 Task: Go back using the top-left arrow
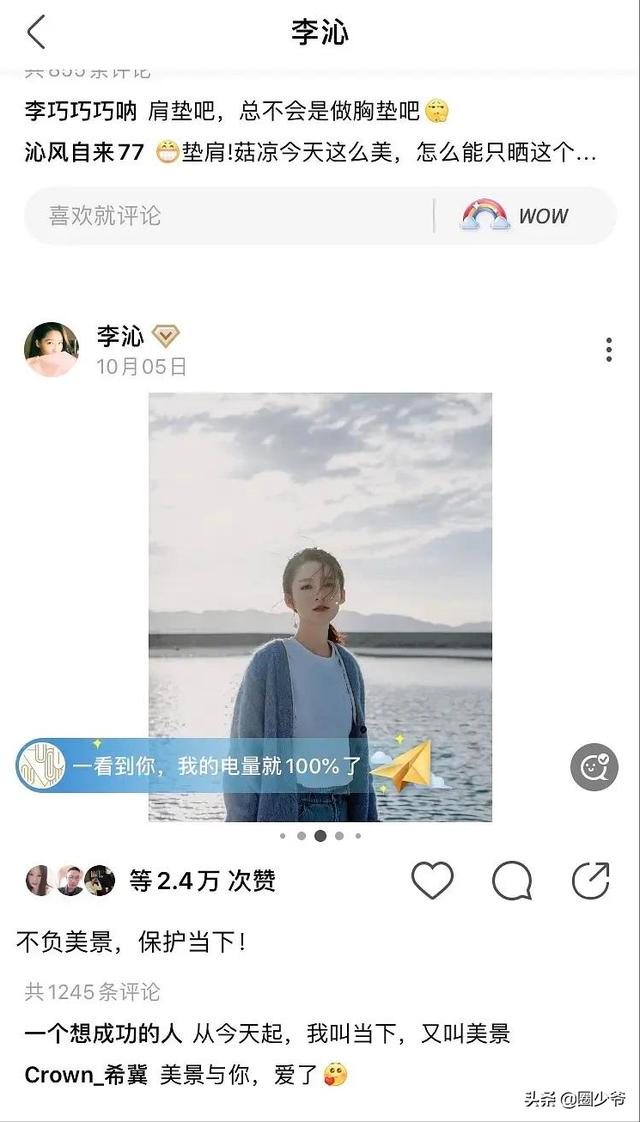[36, 32]
